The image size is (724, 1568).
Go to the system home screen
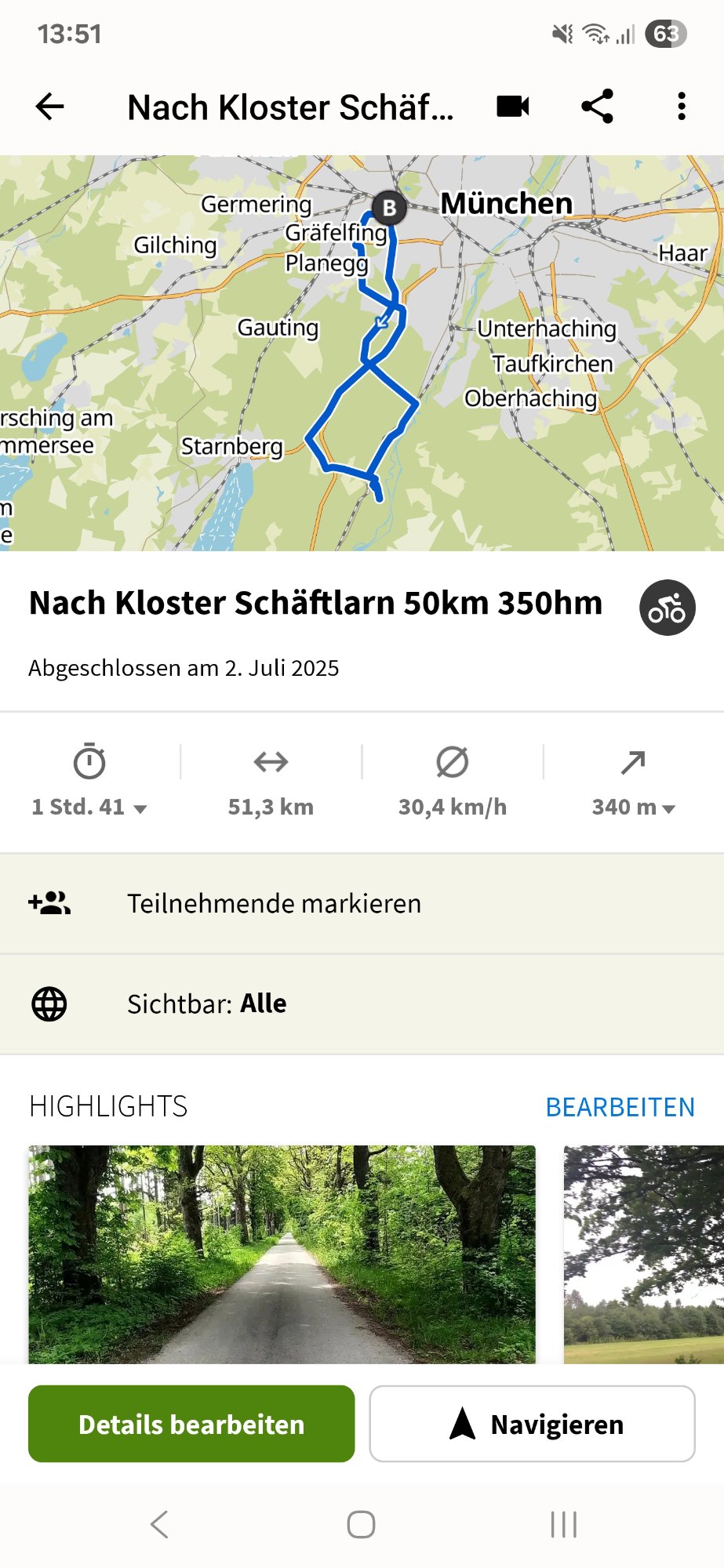click(361, 1525)
